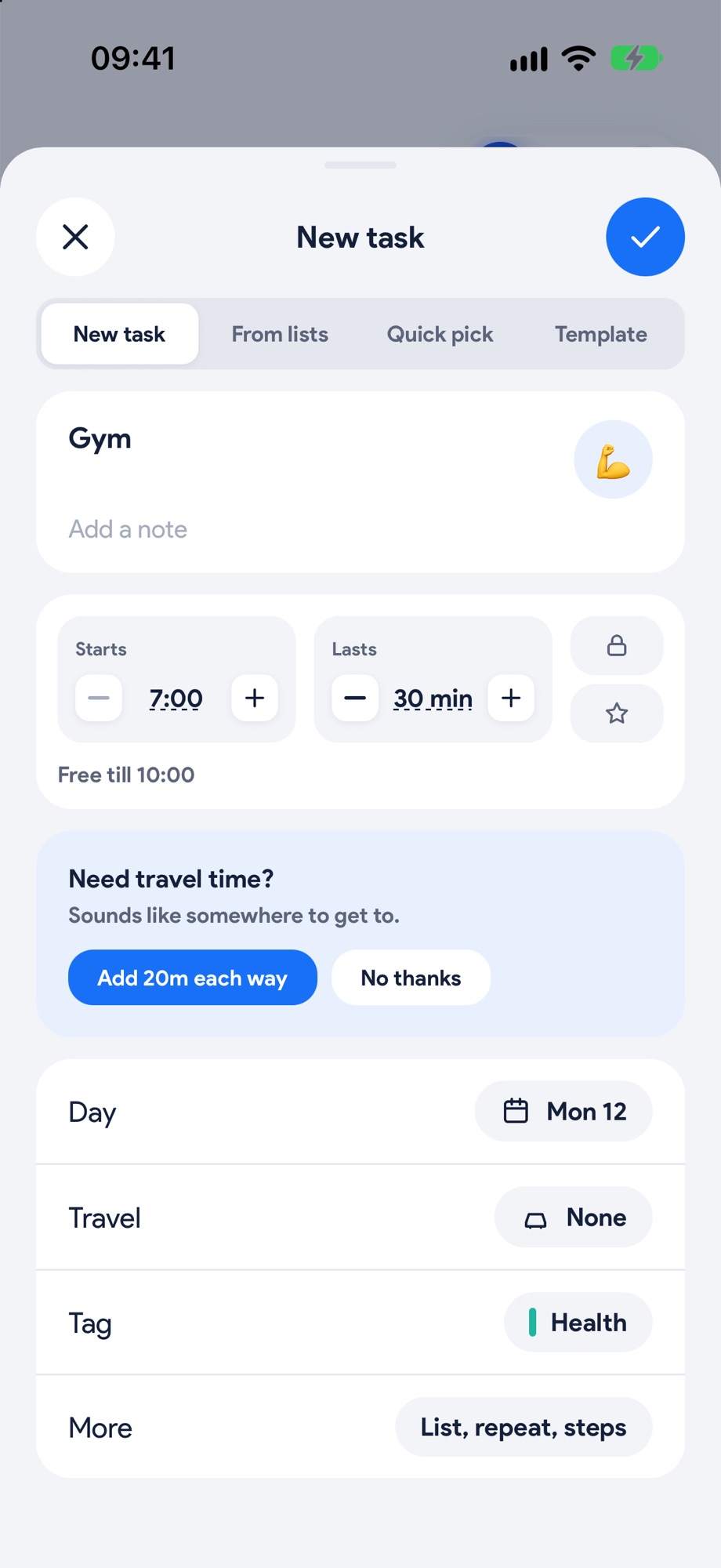This screenshot has height=1568, width=721.
Task: Close the New task sheet
Action: (75, 237)
